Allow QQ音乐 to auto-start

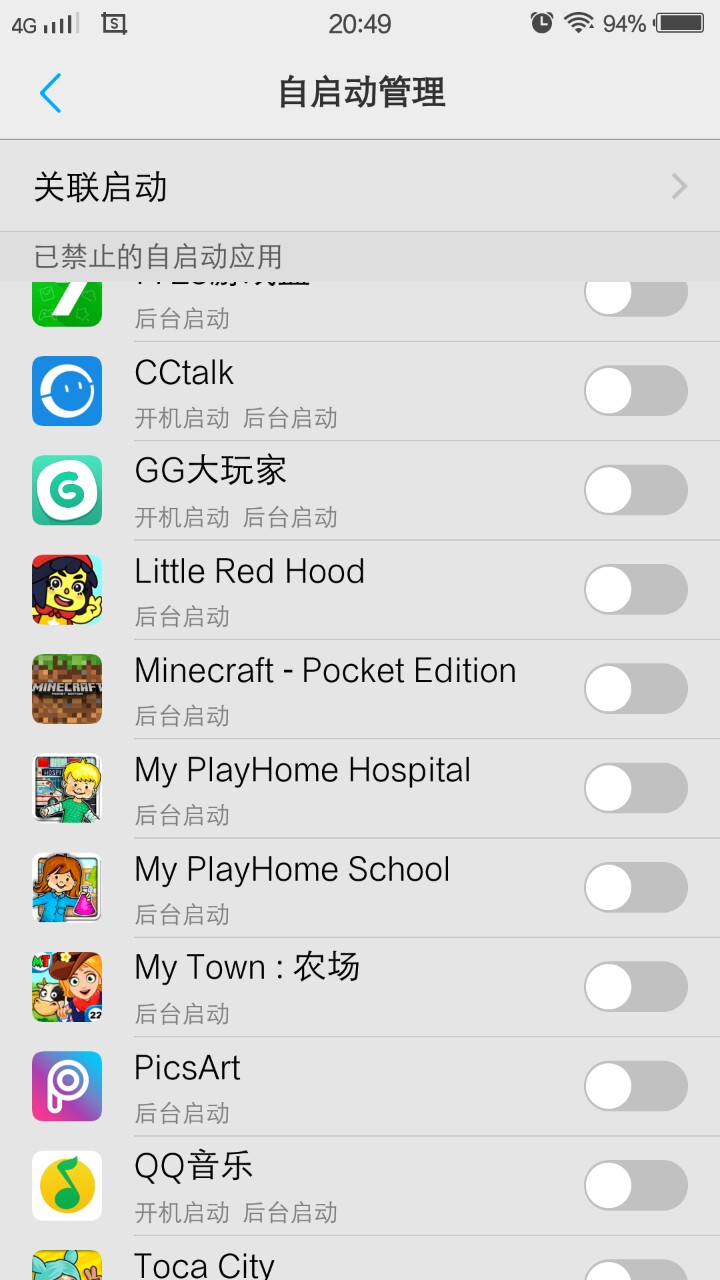tap(635, 1185)
